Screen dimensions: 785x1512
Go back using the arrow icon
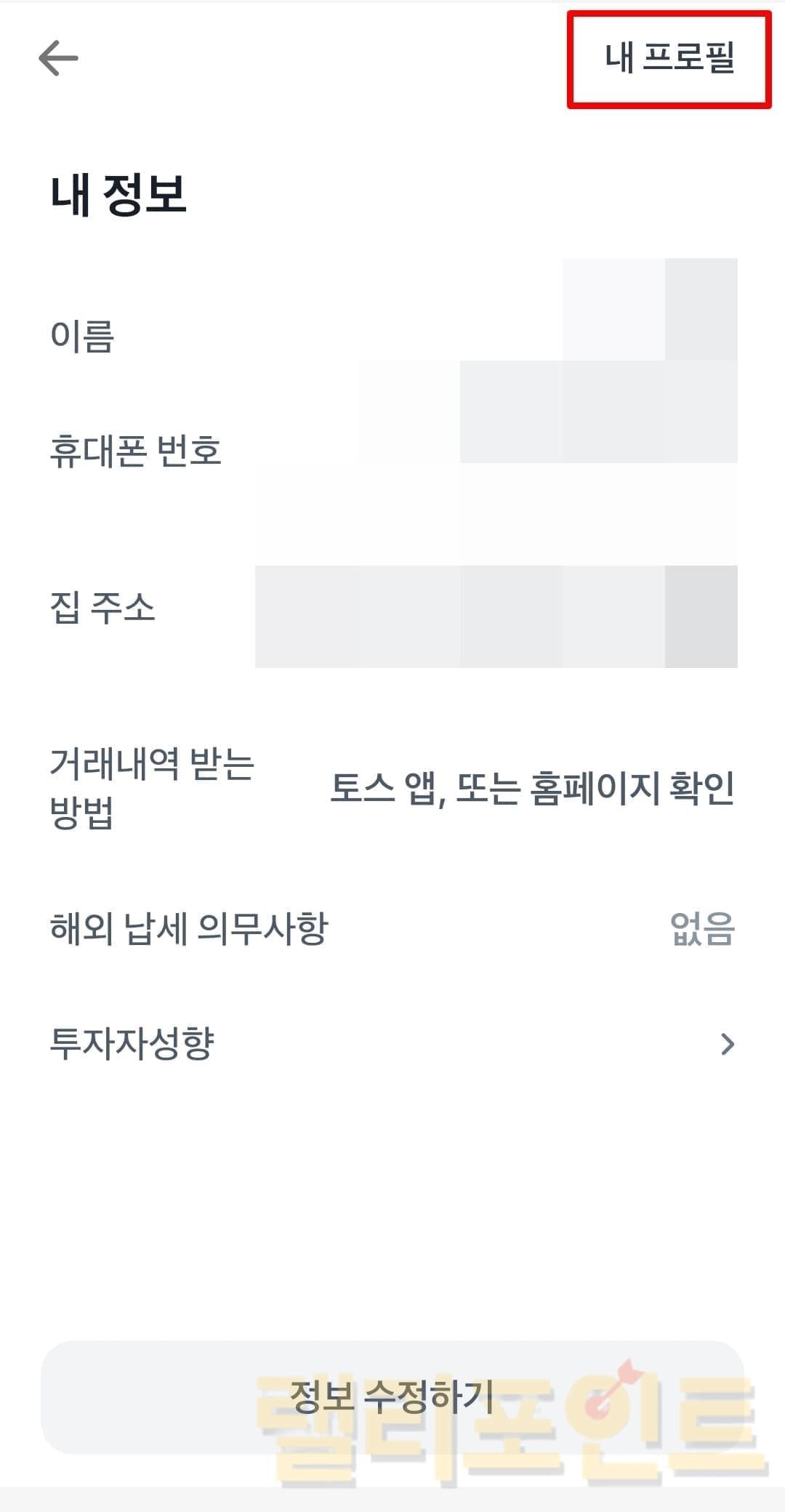[58, 58]
